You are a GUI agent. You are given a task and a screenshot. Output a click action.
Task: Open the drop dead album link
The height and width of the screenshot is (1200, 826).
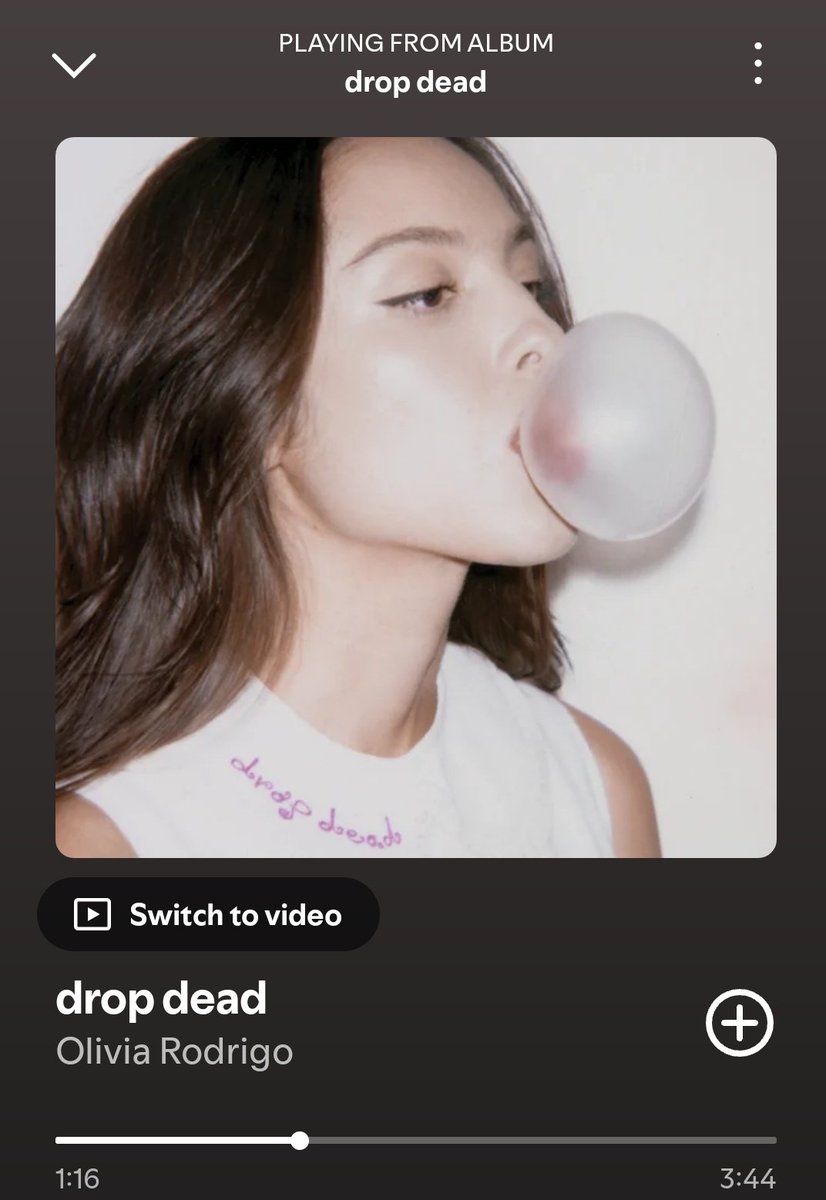(x=415, y=82)
